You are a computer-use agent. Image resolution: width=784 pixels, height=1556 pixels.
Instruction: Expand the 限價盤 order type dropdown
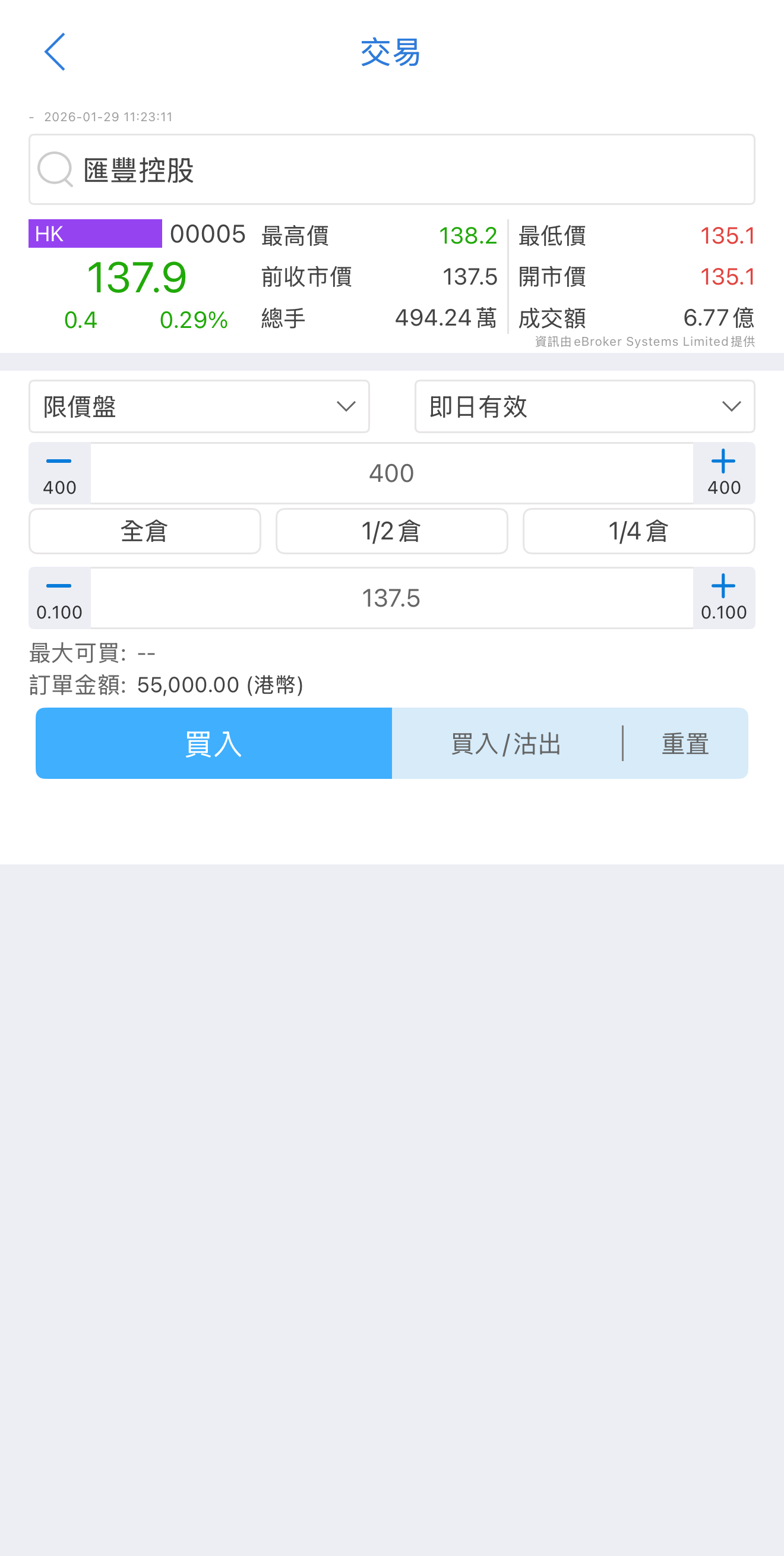click(199, 406)
